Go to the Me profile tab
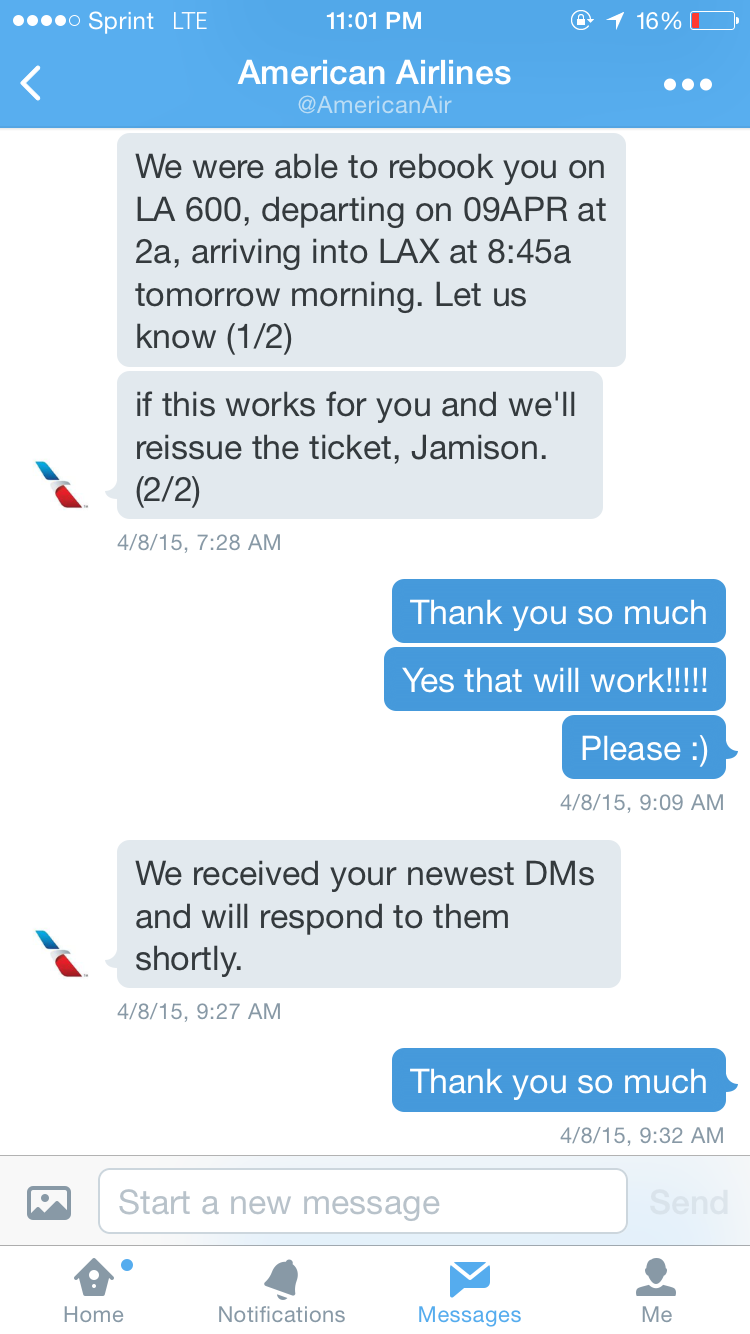 coord(656,1290)
